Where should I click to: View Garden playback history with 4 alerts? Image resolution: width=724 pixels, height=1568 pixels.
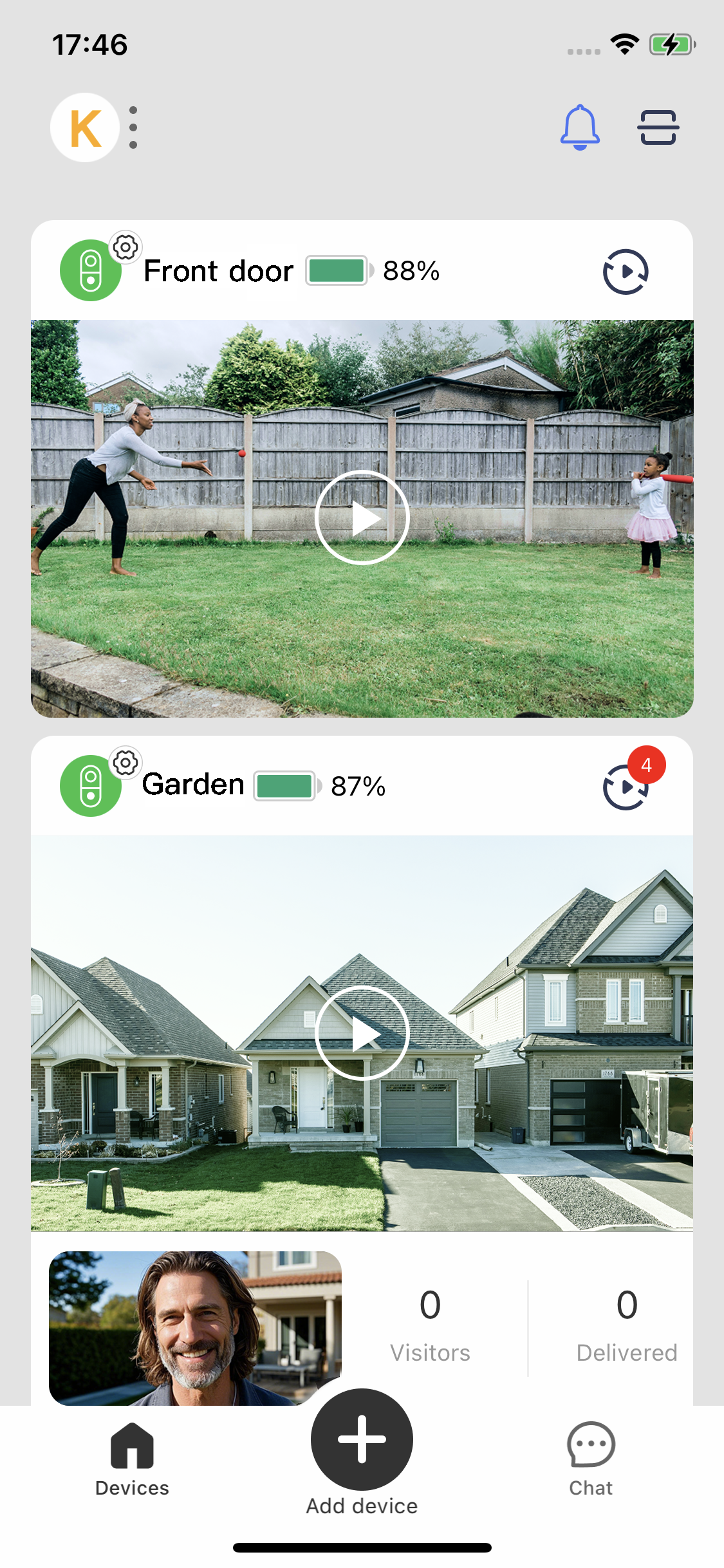pos(625,787)
